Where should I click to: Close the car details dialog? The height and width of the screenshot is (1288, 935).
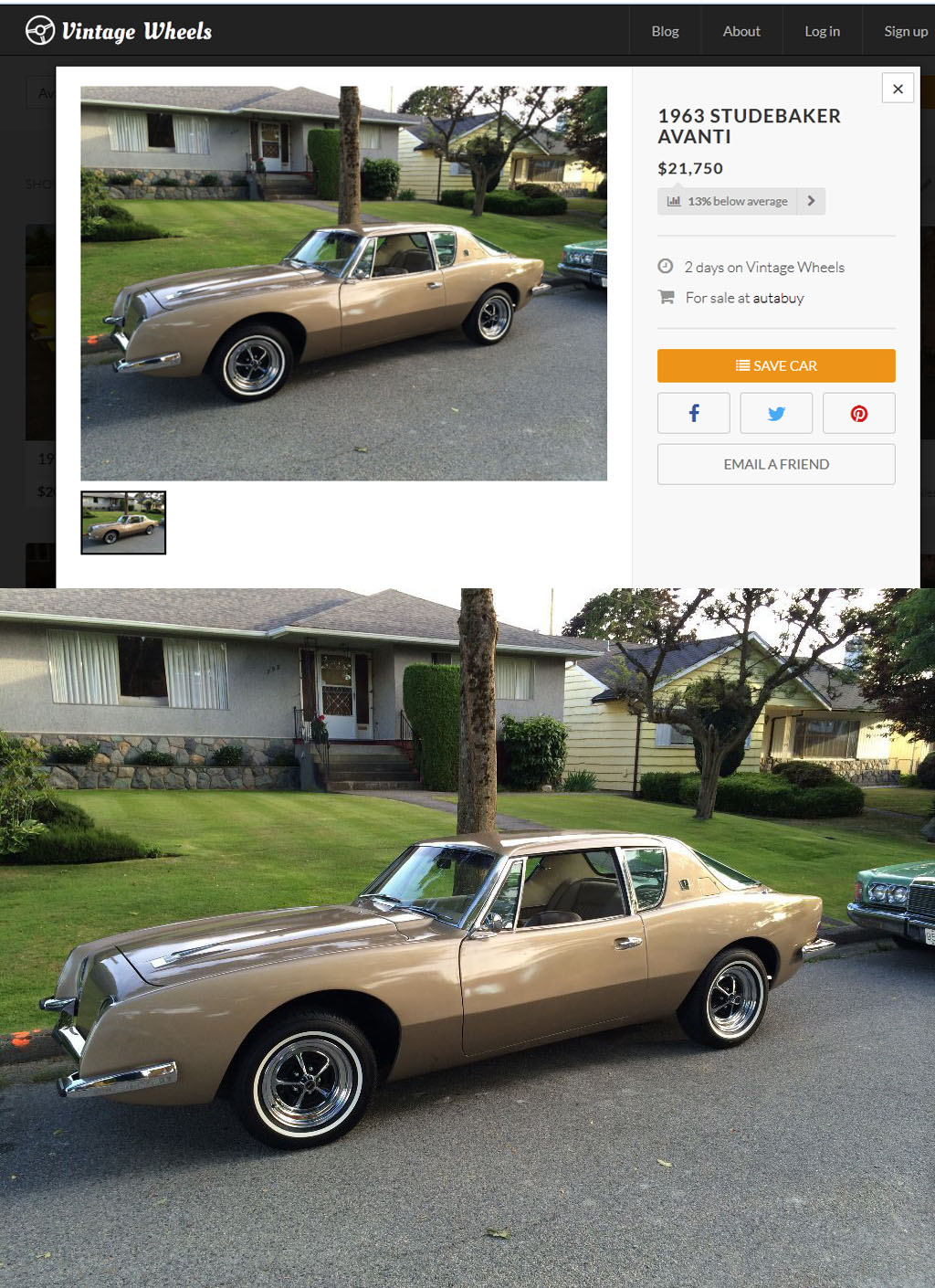pyautogui.click(x=898, y=89)
